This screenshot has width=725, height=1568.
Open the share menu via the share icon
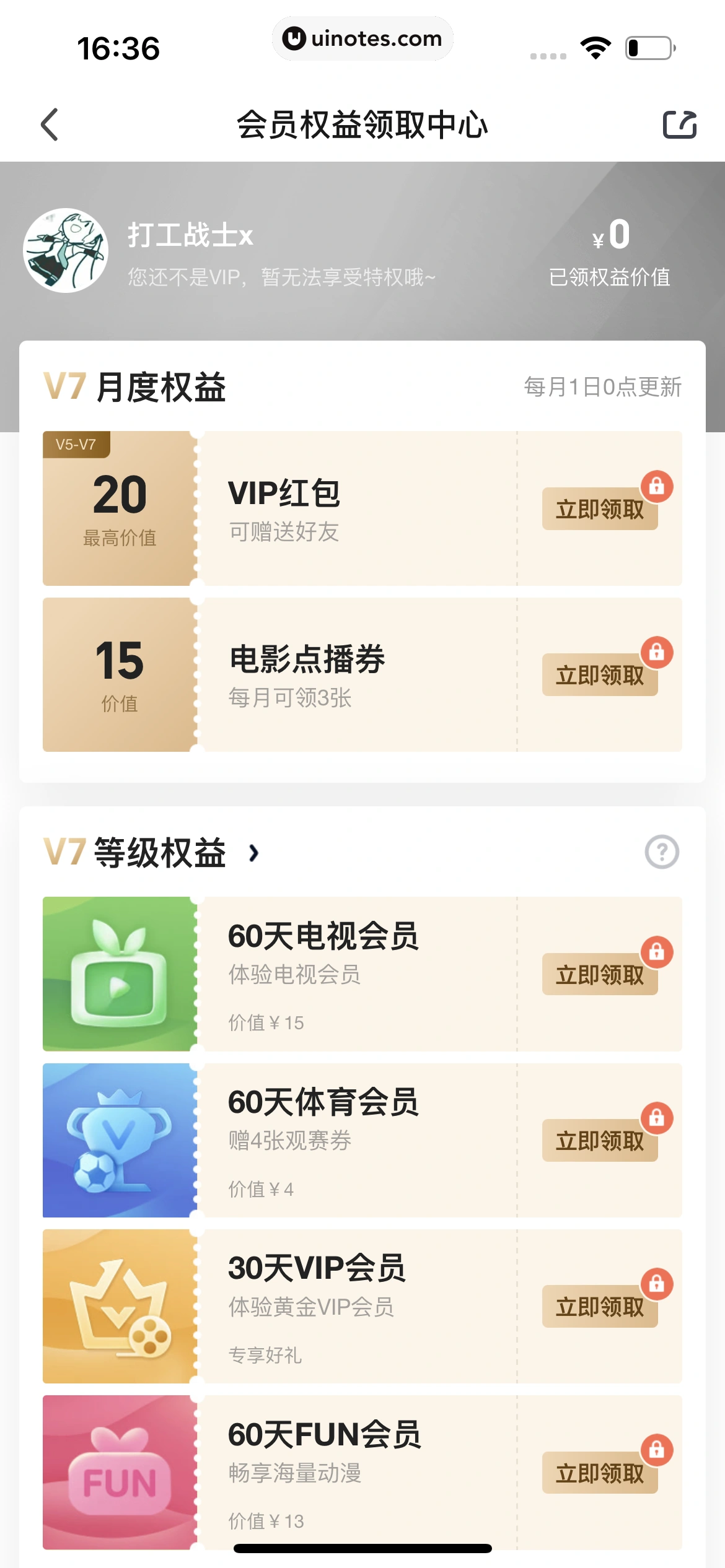coord(680,124)
